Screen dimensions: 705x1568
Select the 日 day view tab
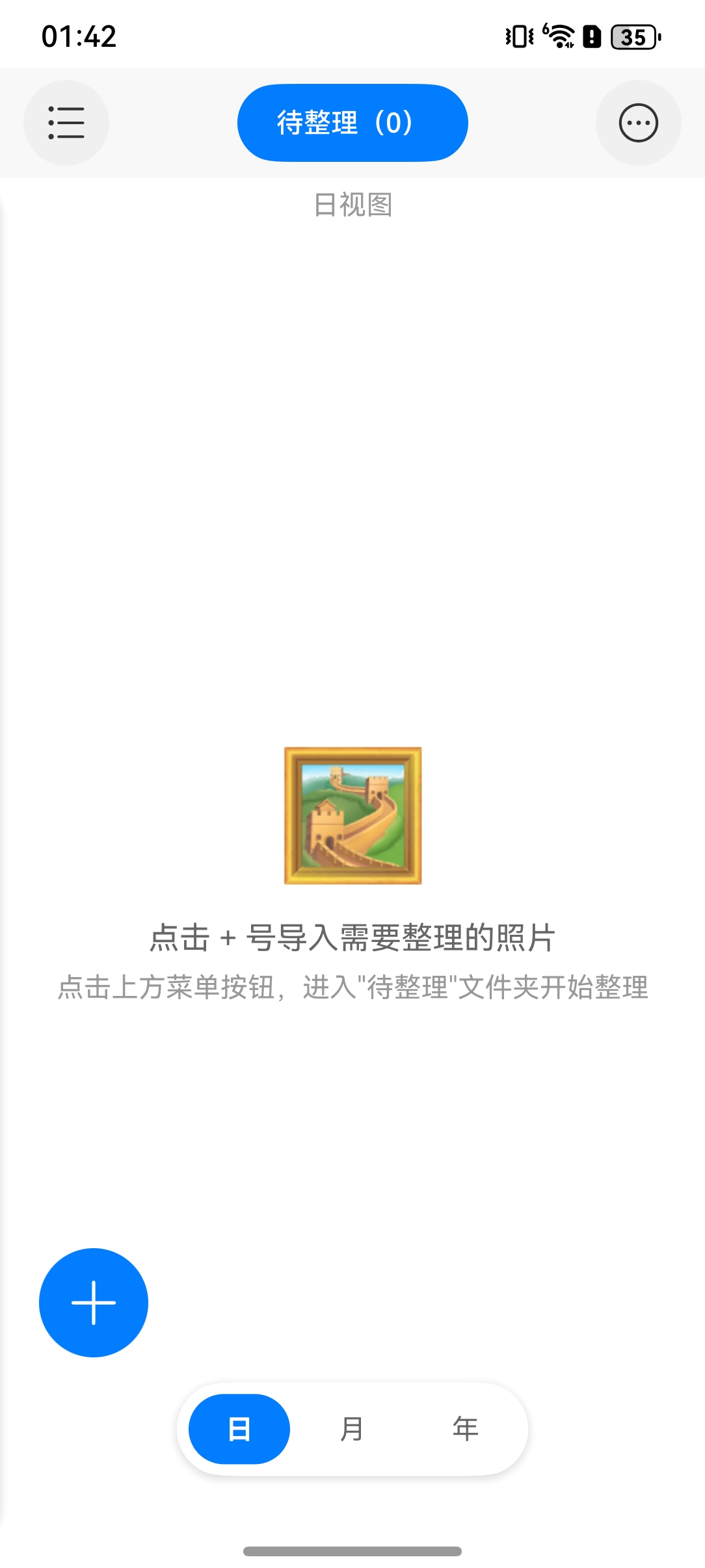point(239,1429)
